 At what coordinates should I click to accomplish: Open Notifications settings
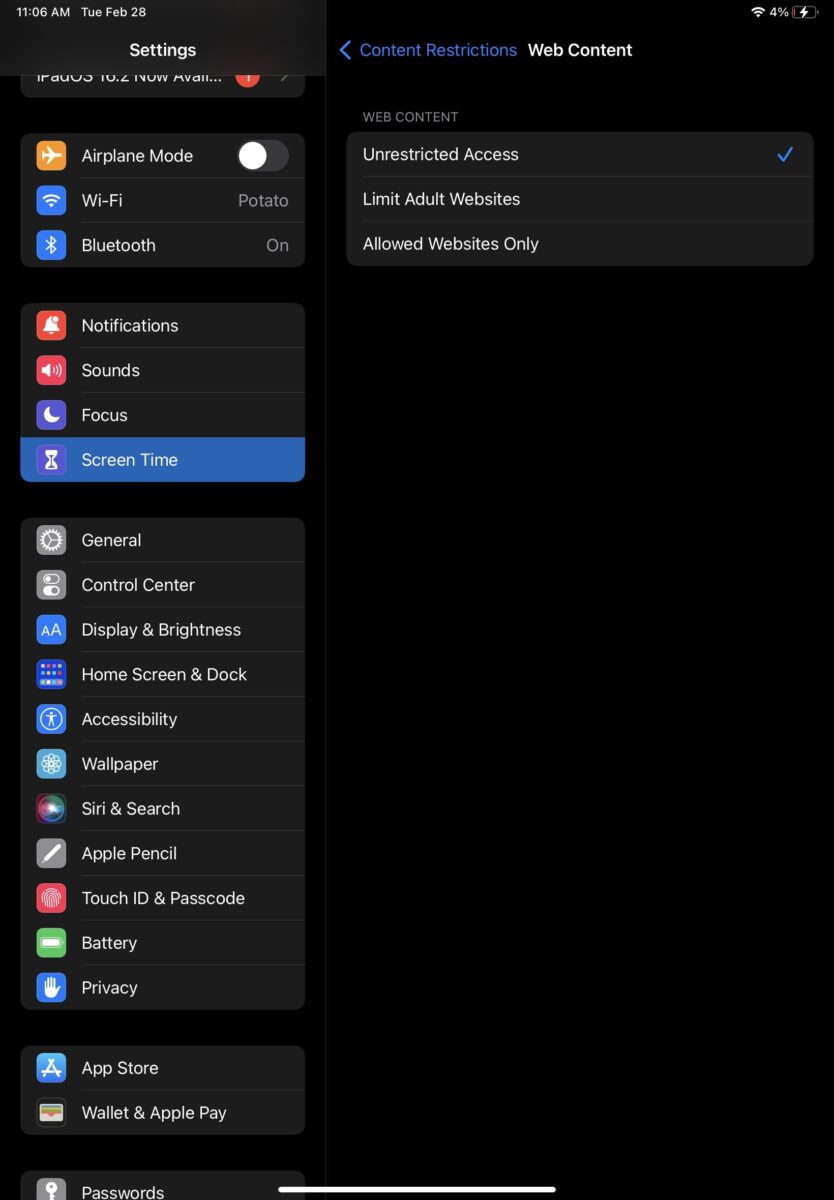162,326
